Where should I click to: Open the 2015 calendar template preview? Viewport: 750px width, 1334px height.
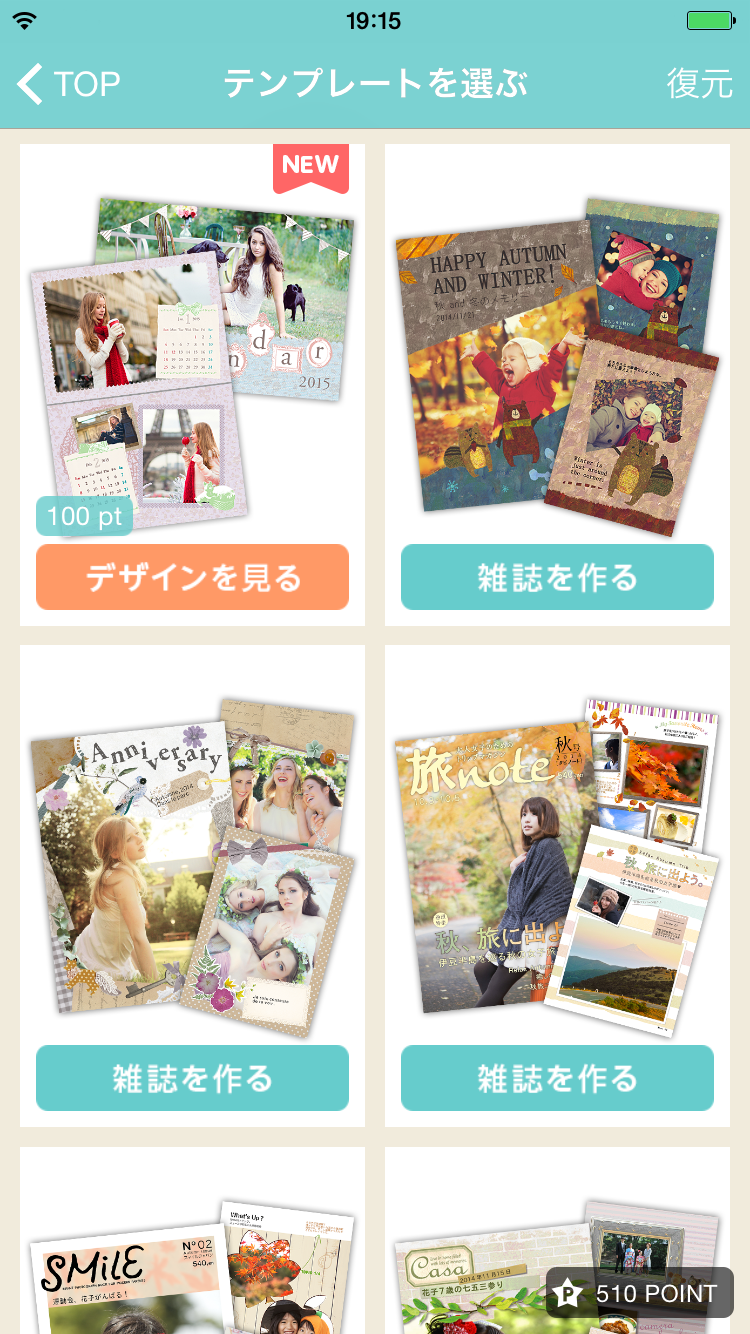192,360
